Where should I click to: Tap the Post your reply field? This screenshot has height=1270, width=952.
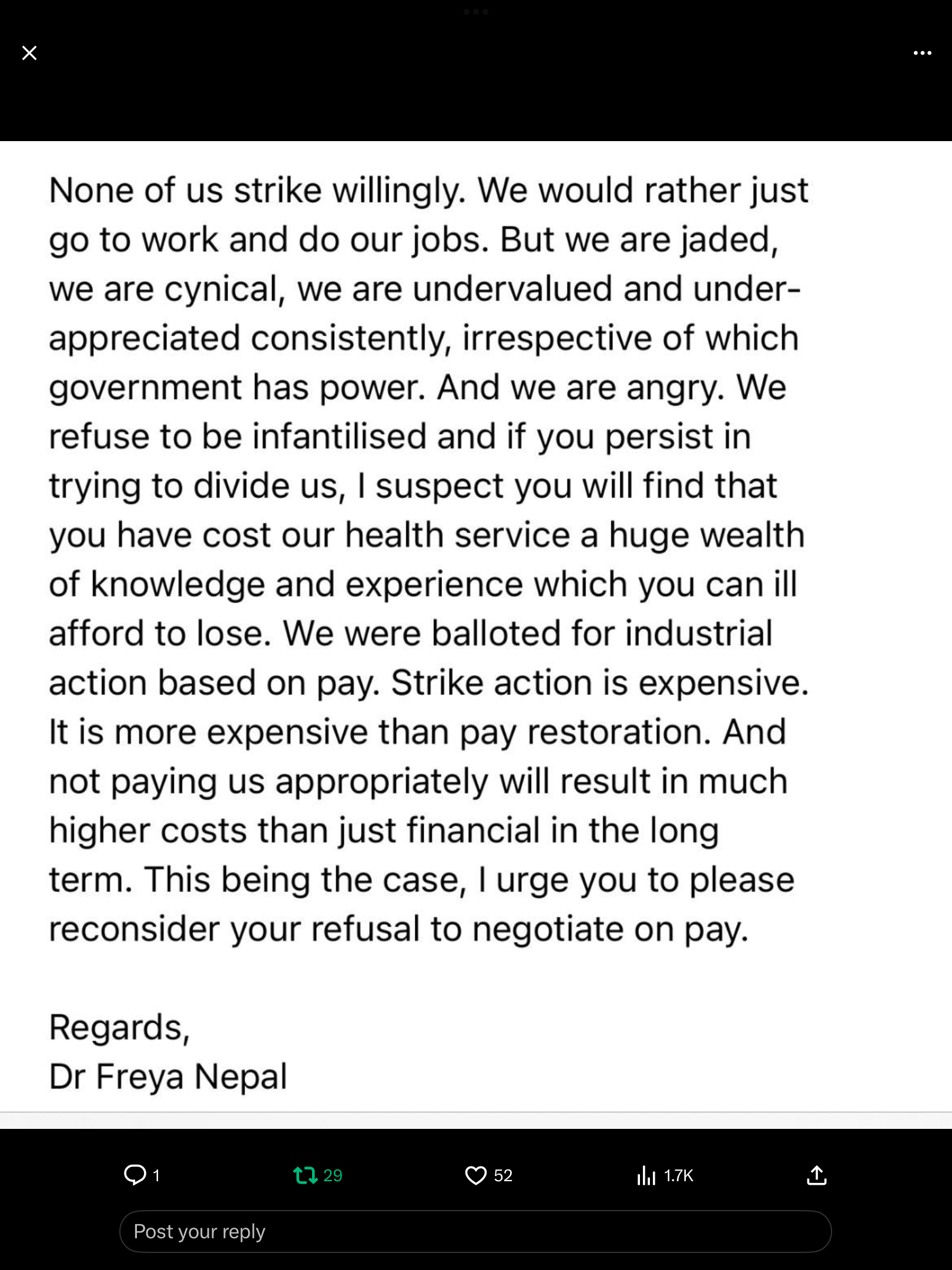[x=475, y=1231]
